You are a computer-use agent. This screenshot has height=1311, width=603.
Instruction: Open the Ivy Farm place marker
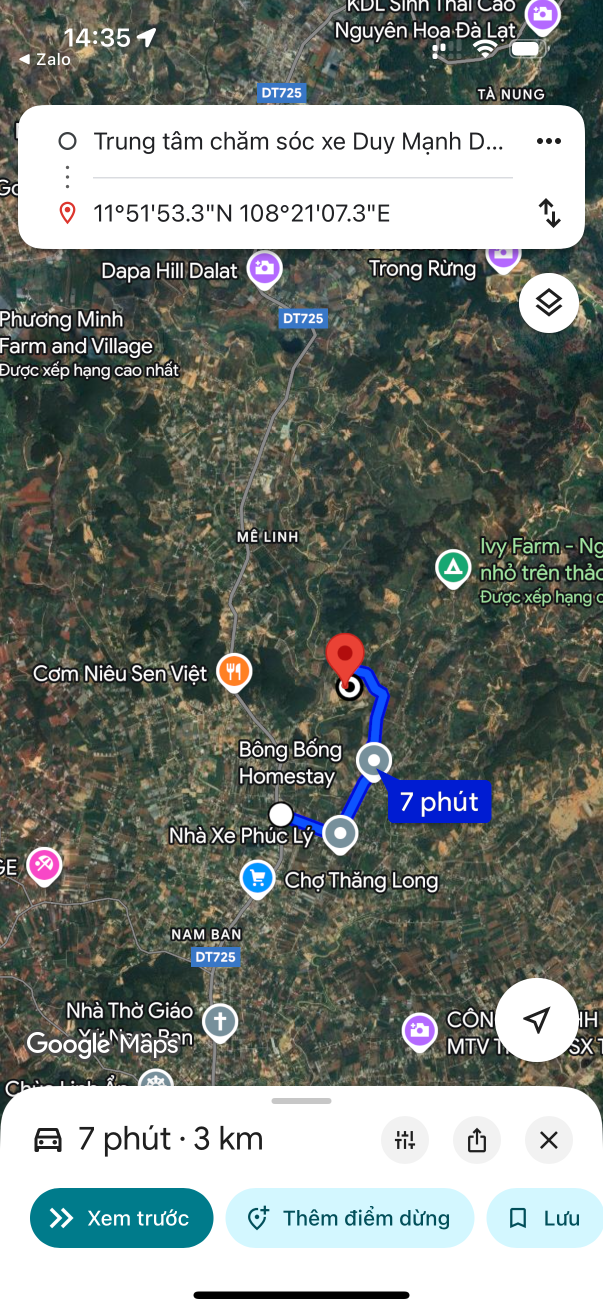(x=453, y=570)
